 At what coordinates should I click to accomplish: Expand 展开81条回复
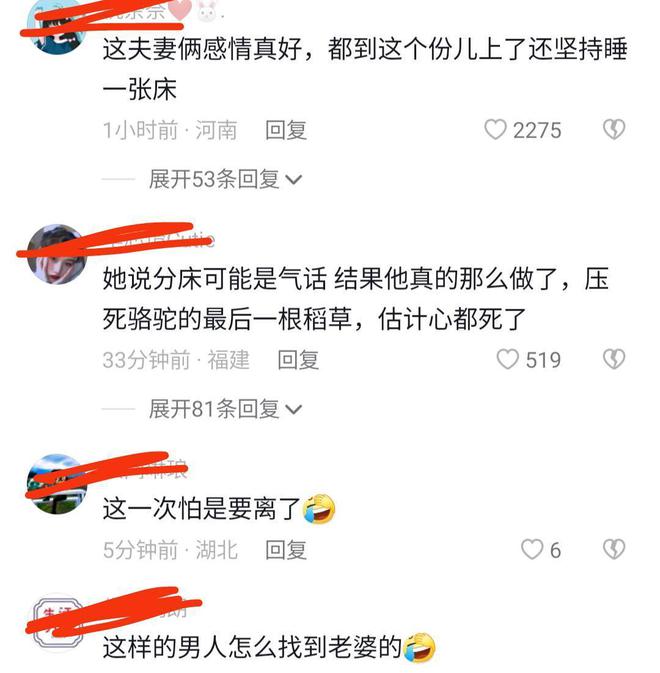[225, 408]
